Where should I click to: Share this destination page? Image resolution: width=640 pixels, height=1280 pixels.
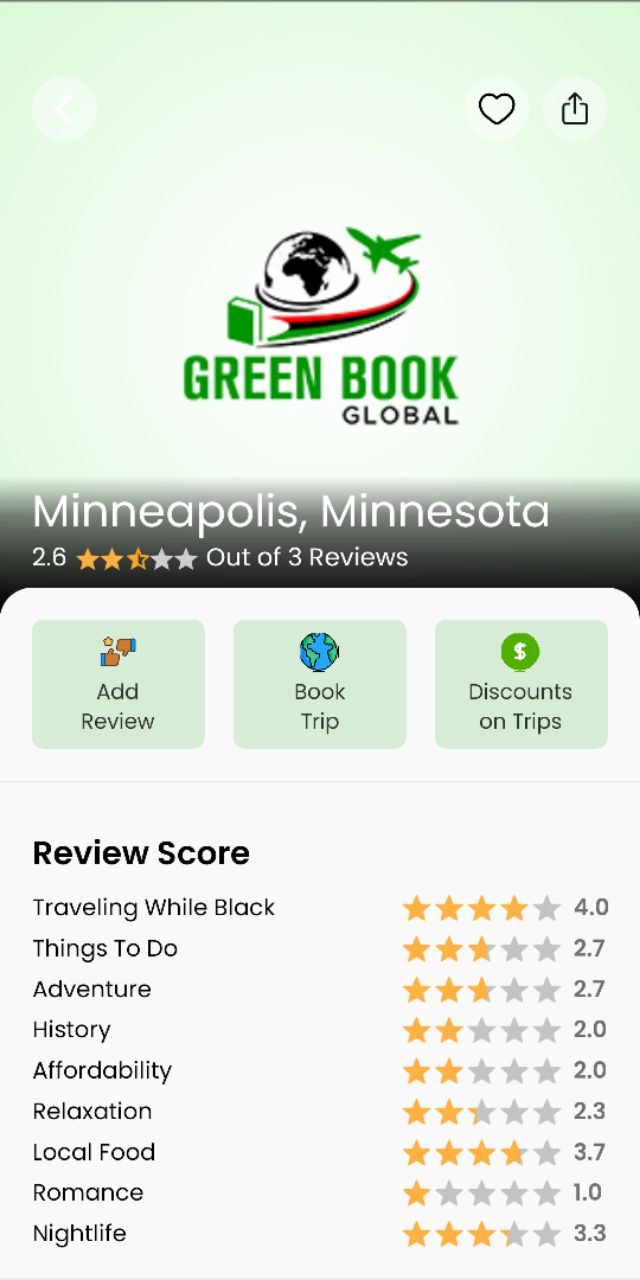(575, 108)
